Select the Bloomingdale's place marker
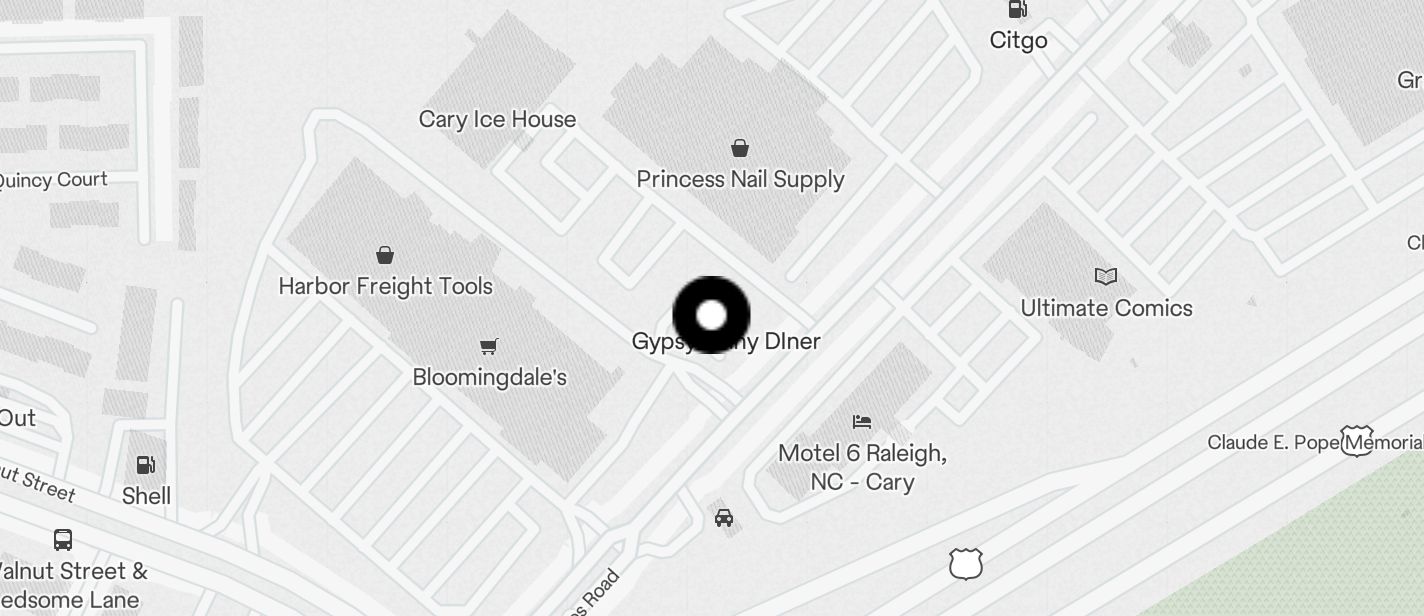This screenshot has width=1424, height=616. click(x=489, y=347)
